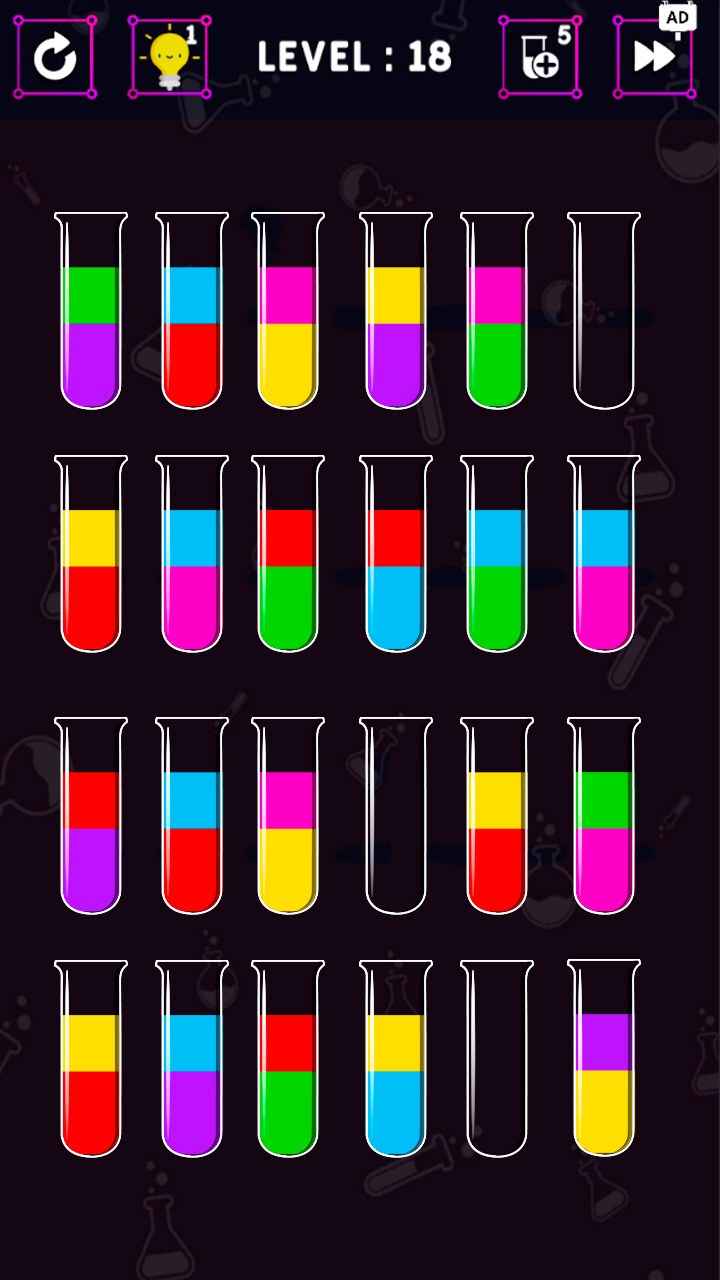Tap the skip level fast-forward icon

[655, 55]
